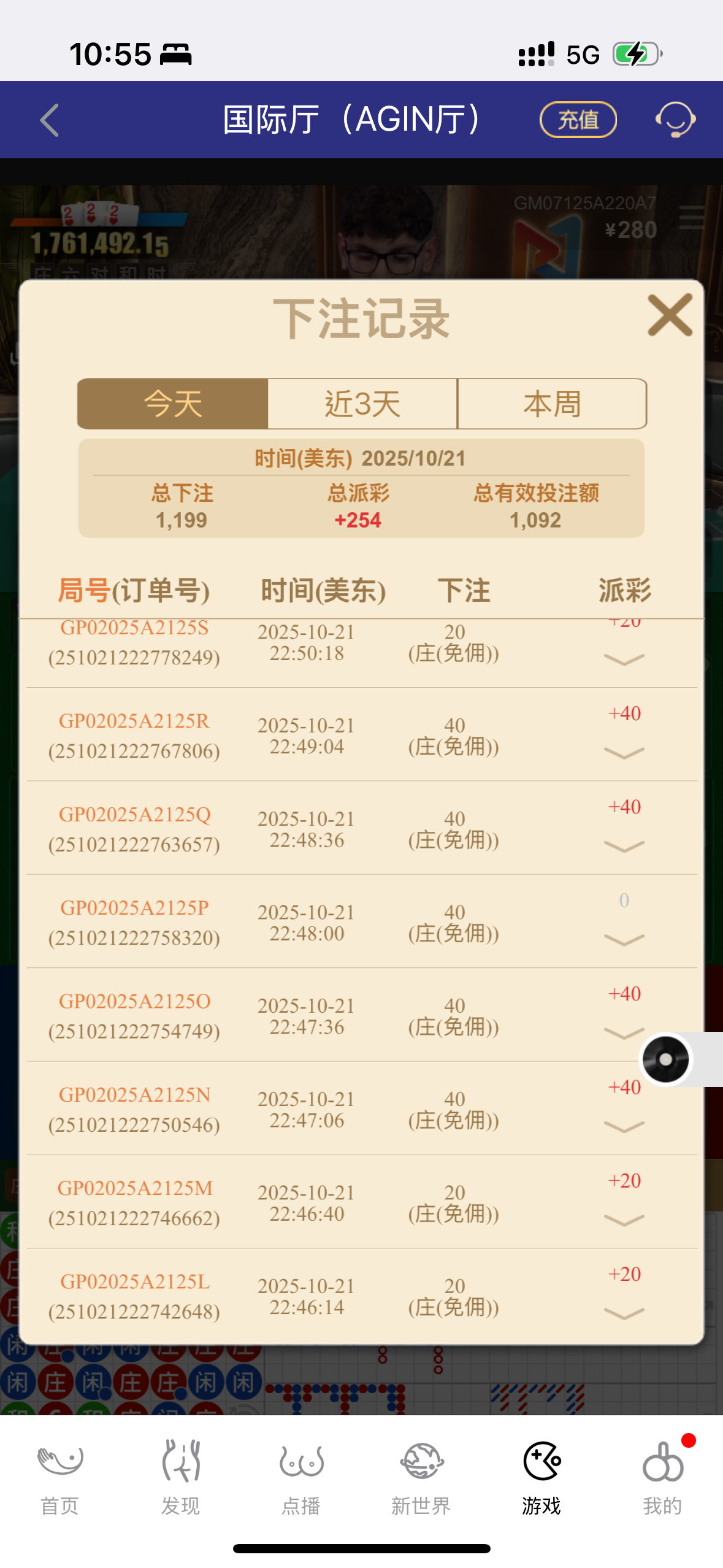Open the 发现 tab
Screen dimensions: 723x1568
tap(180, 1477)
